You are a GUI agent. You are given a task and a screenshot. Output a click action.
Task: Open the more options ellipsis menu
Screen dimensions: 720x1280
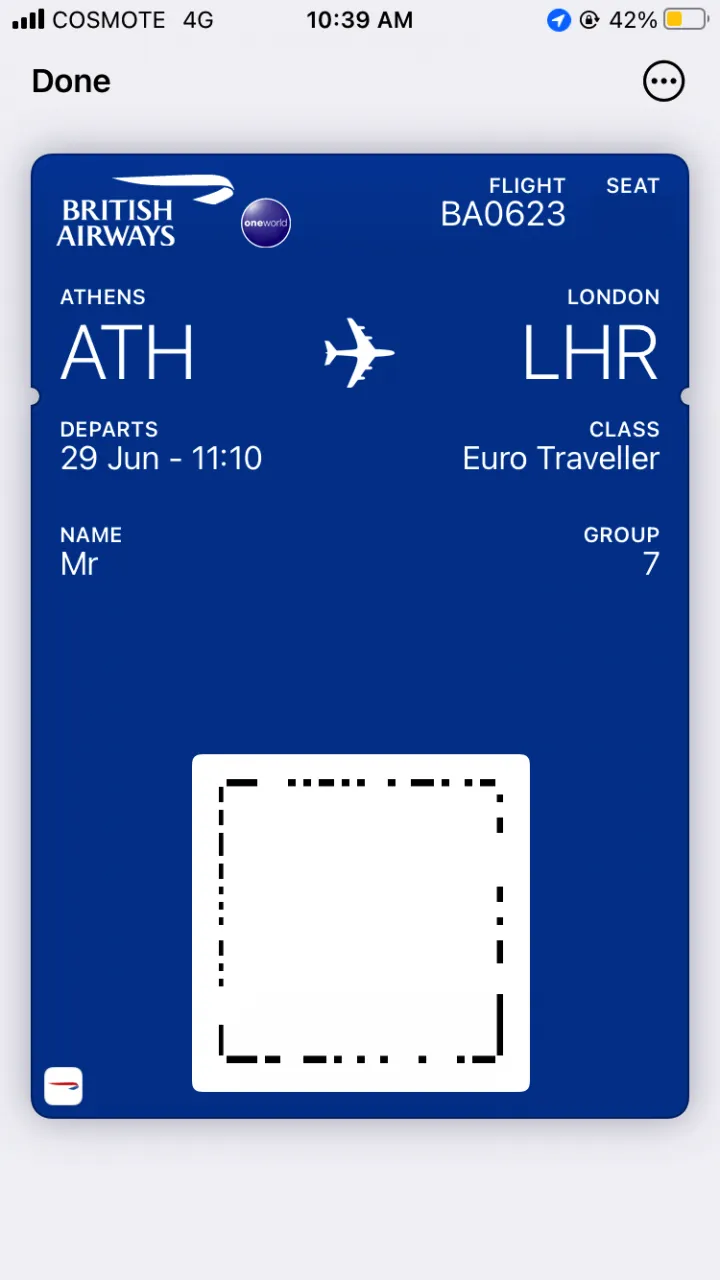(x=663, y=82)
